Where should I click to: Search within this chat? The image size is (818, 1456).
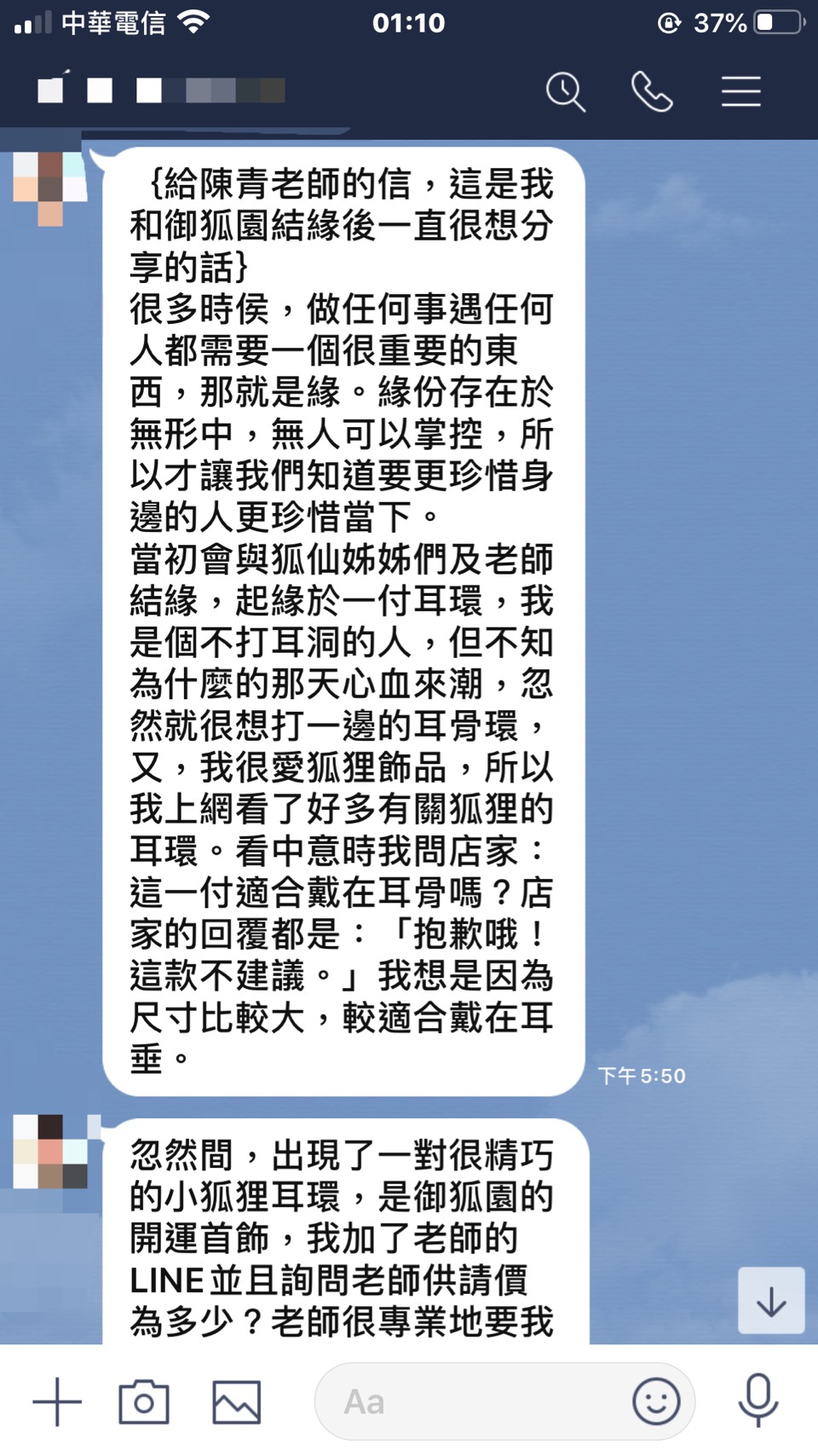(565, 91)
